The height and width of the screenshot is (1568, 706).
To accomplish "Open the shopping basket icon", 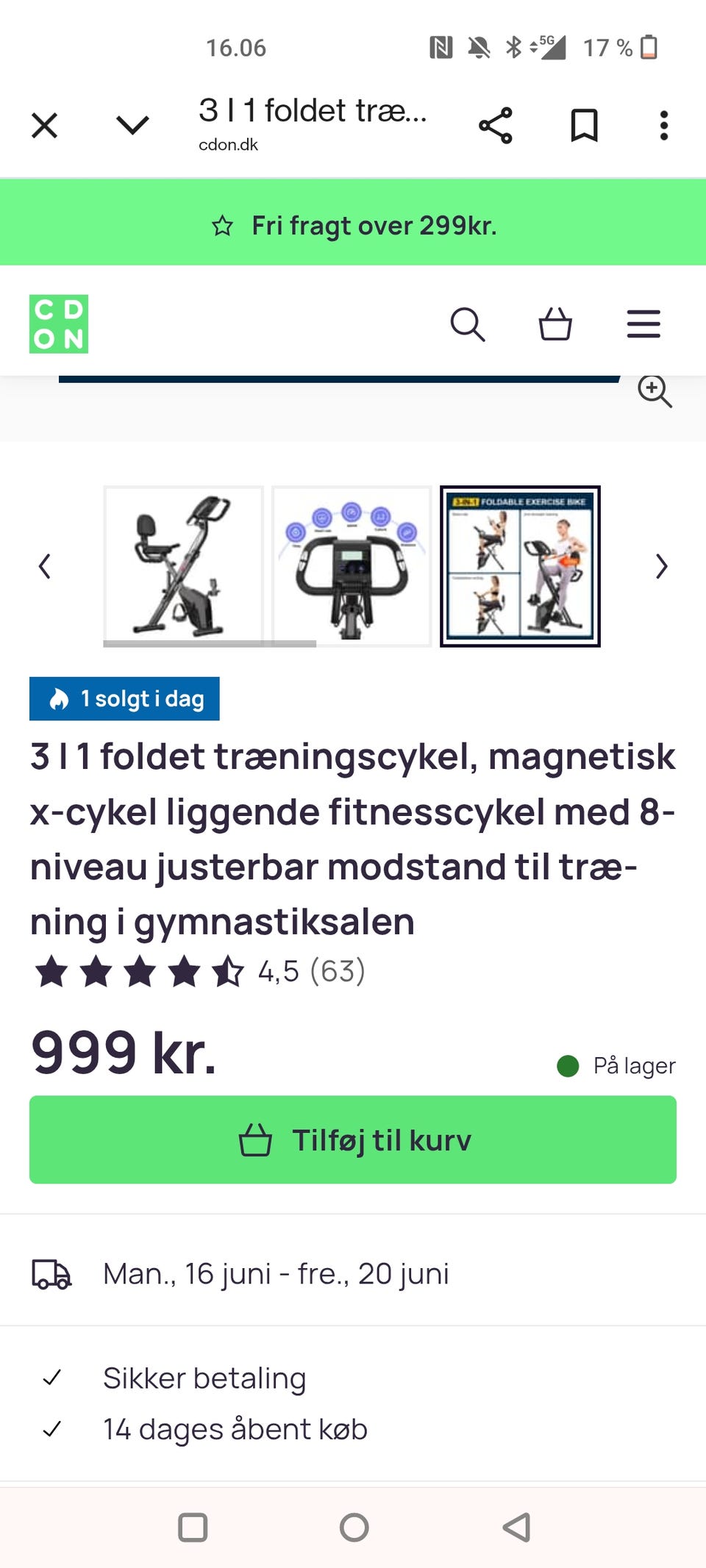I will 555,324.
